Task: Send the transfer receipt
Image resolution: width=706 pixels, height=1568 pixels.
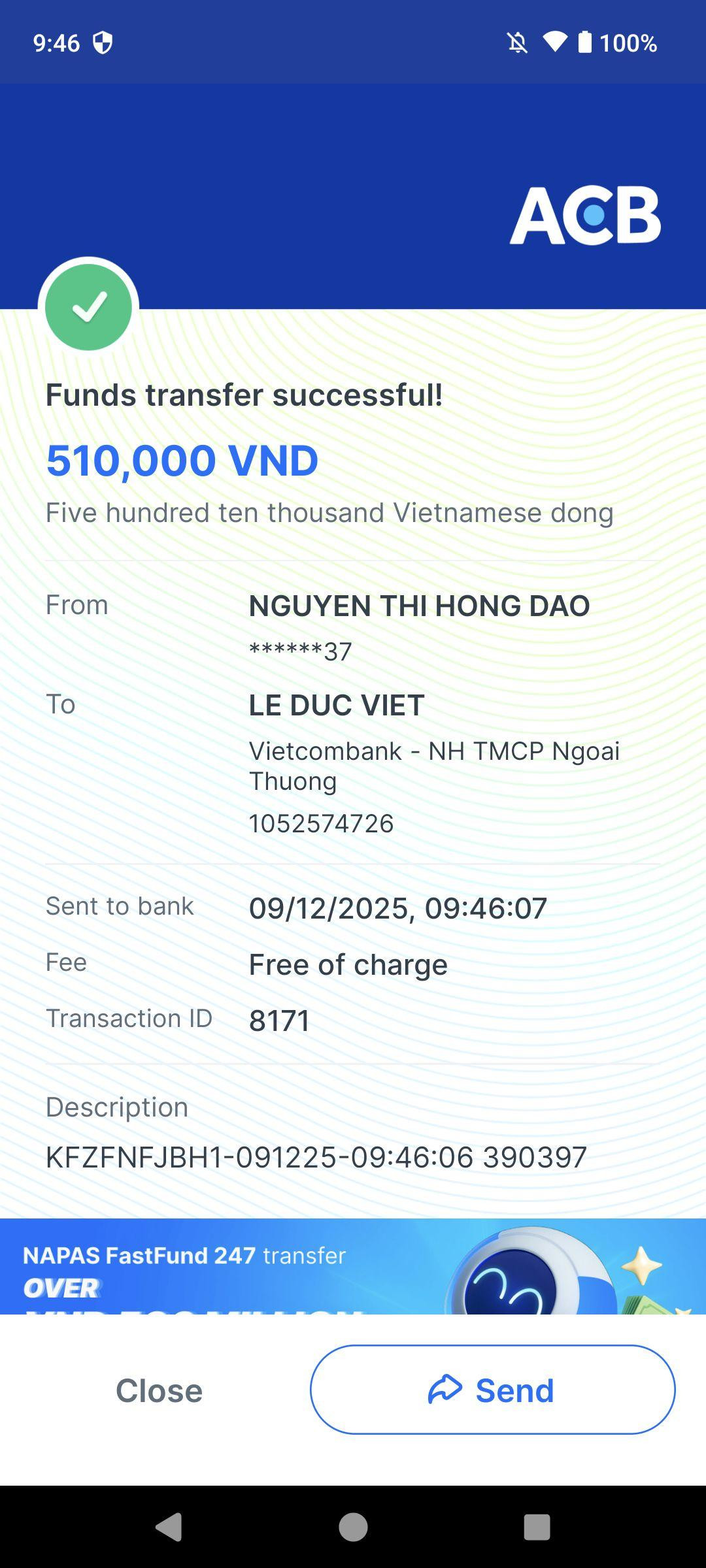Action: tap(492, 1390)
